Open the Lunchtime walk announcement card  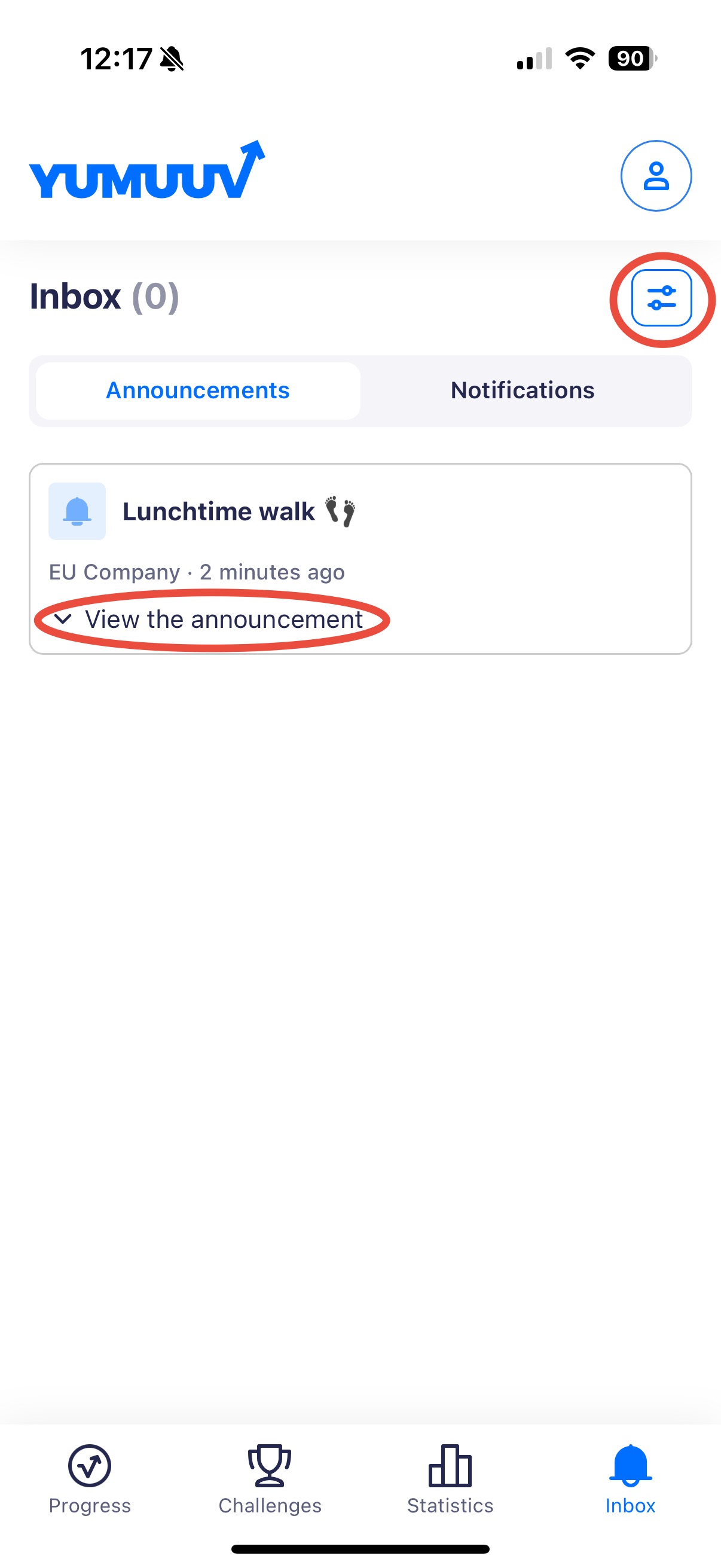219,512
